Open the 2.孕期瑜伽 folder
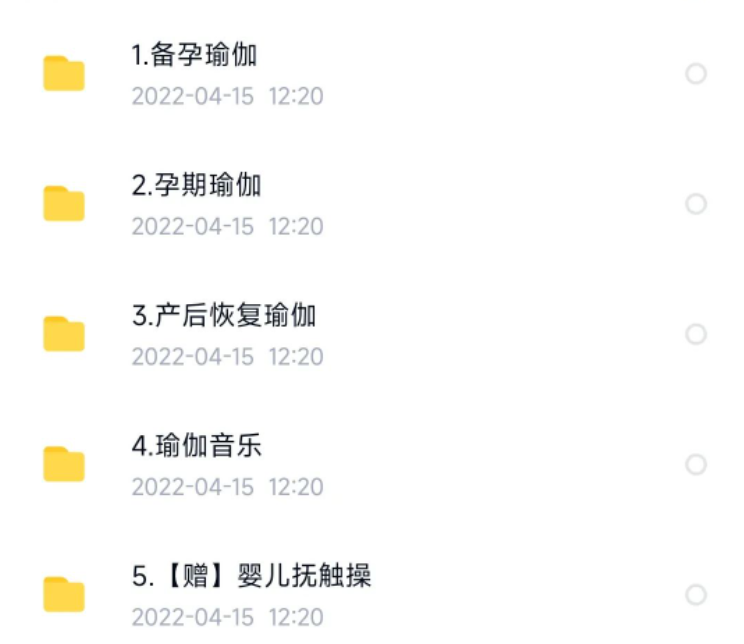 coord(196,185)
